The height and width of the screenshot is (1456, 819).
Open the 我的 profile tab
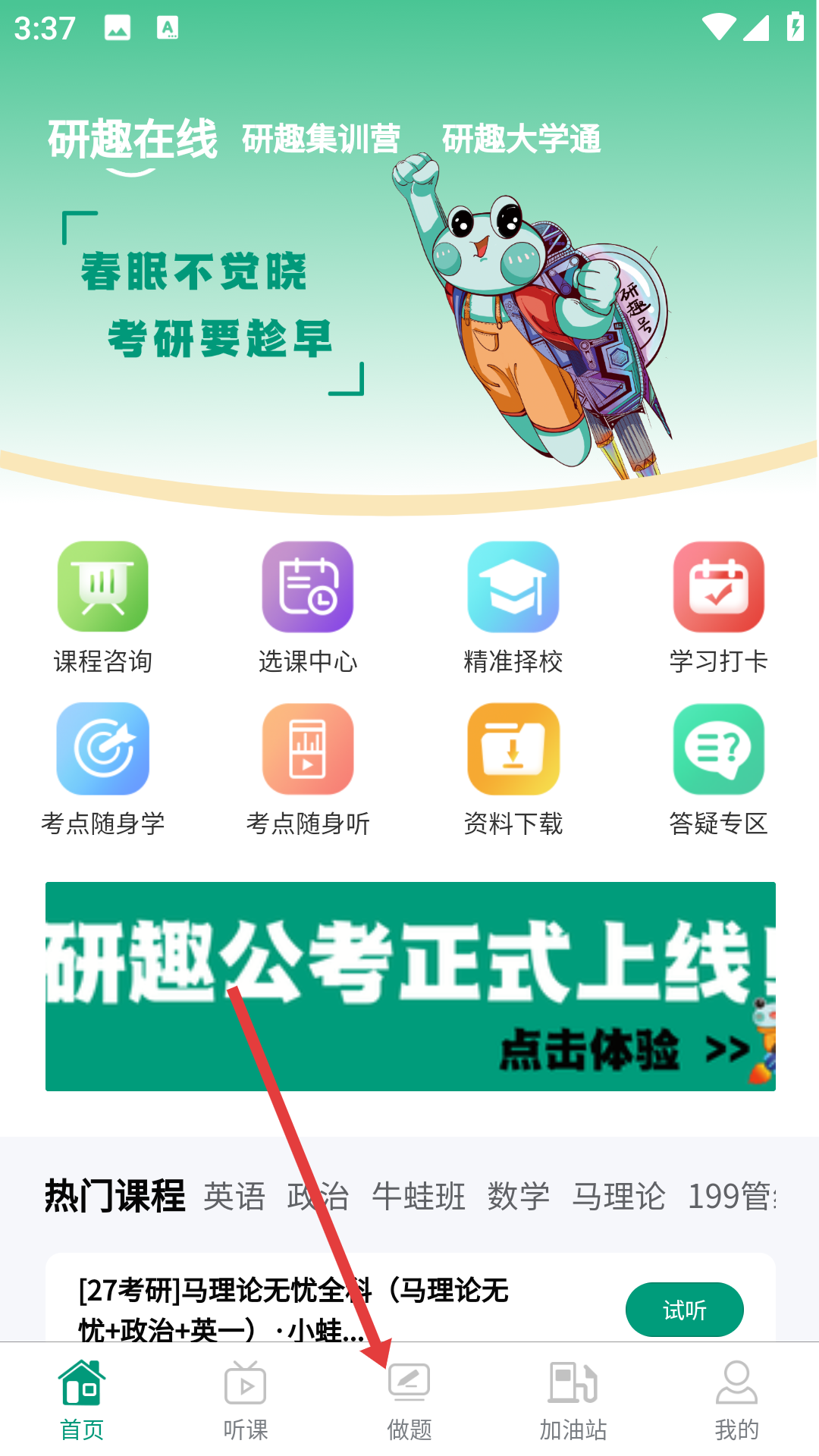click(x=736, y=1401)
